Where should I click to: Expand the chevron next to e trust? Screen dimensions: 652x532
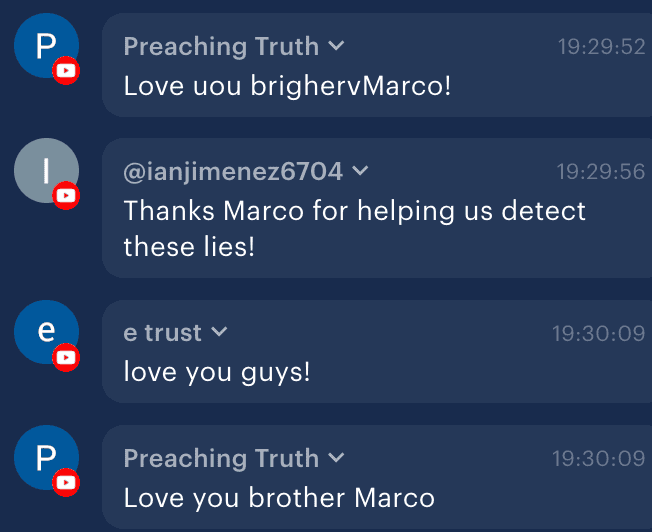click(220, 332)
